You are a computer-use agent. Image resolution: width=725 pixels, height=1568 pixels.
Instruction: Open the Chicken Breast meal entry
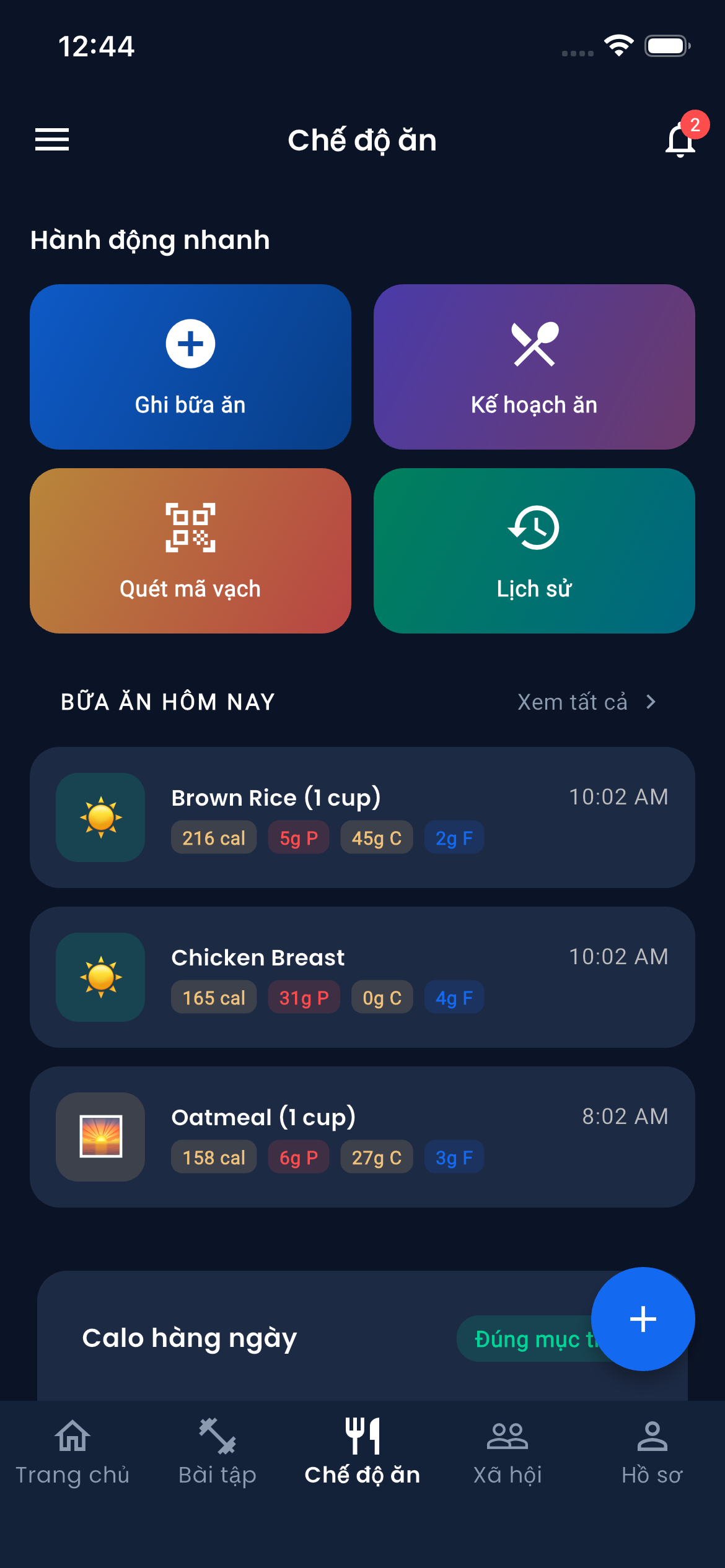(x=362, y=977)
